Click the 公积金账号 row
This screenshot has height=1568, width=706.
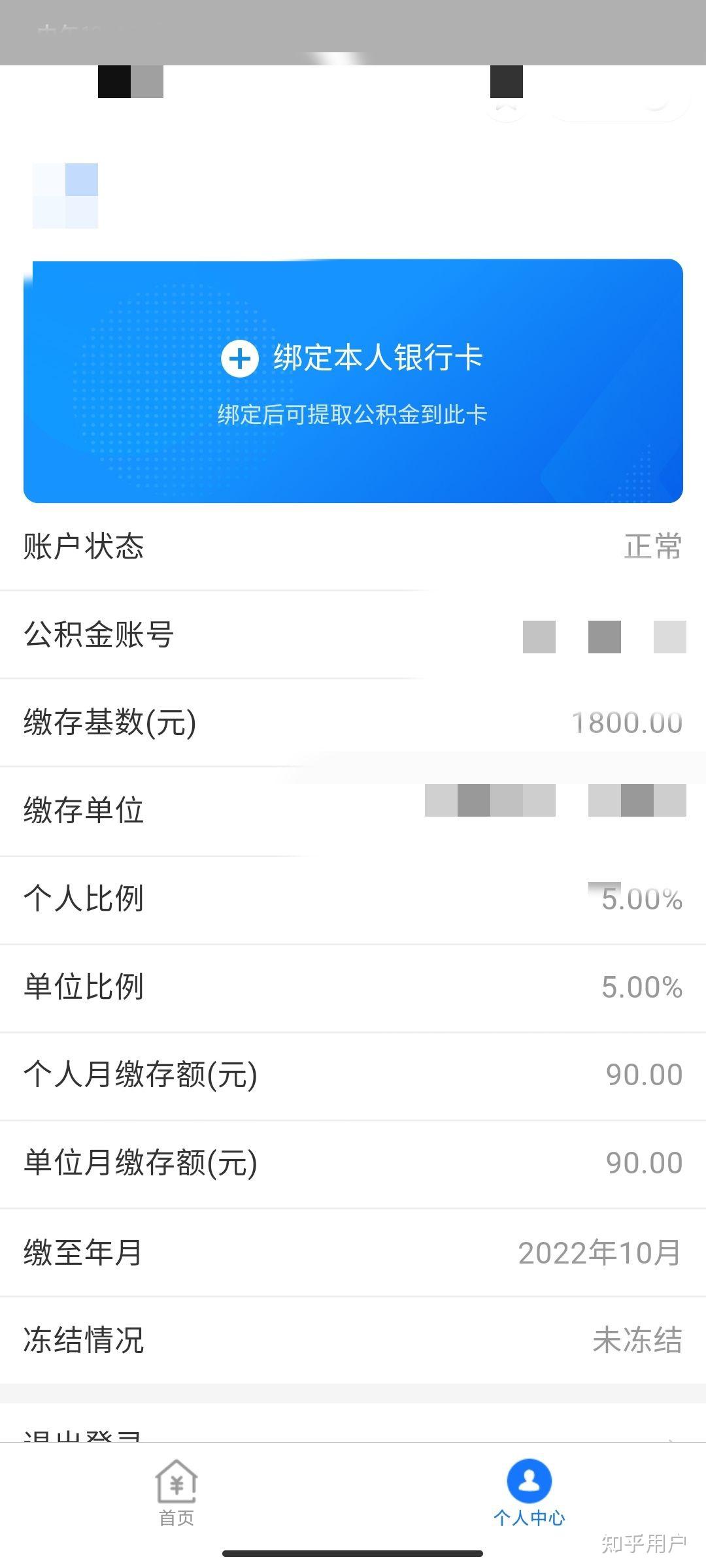tap(353, 635)
